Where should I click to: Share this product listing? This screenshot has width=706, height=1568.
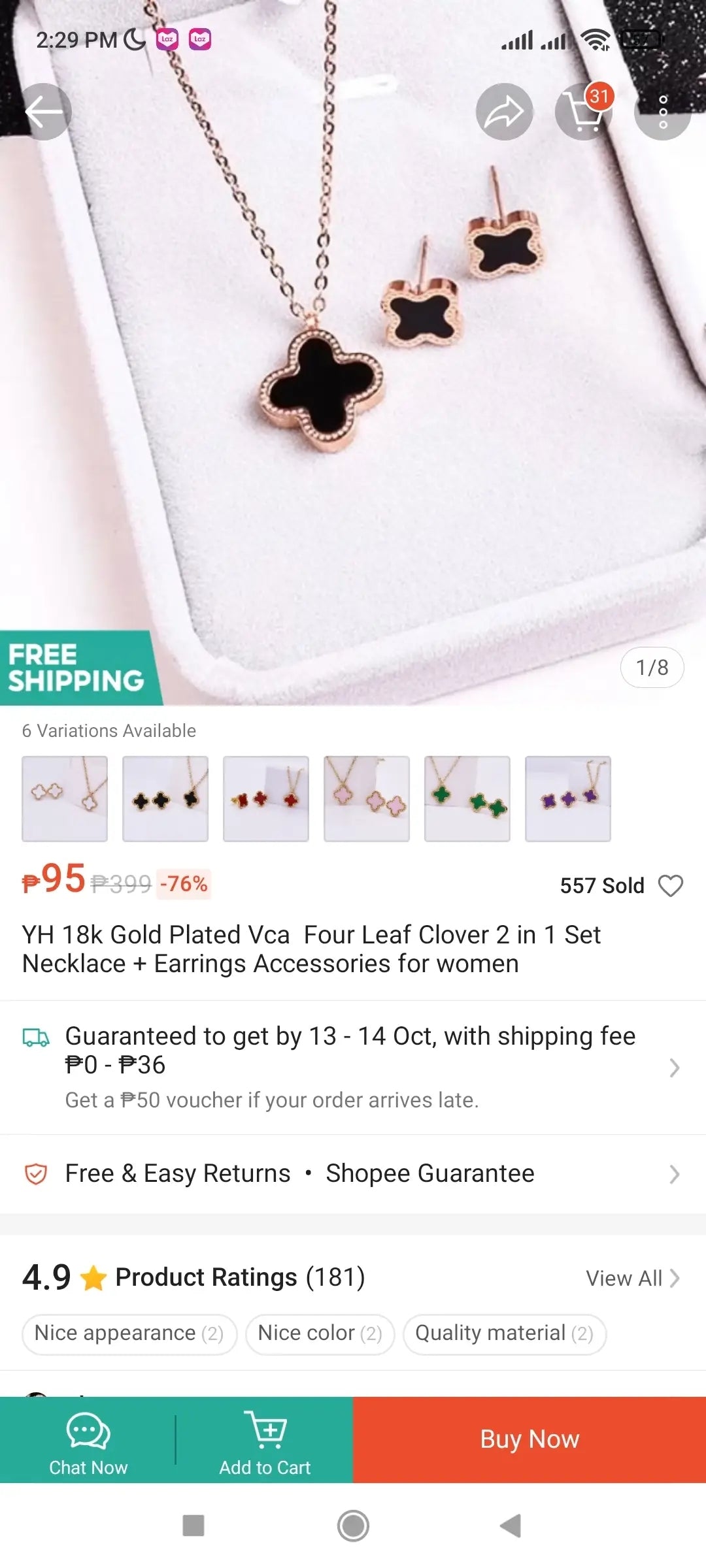(504, 112)
